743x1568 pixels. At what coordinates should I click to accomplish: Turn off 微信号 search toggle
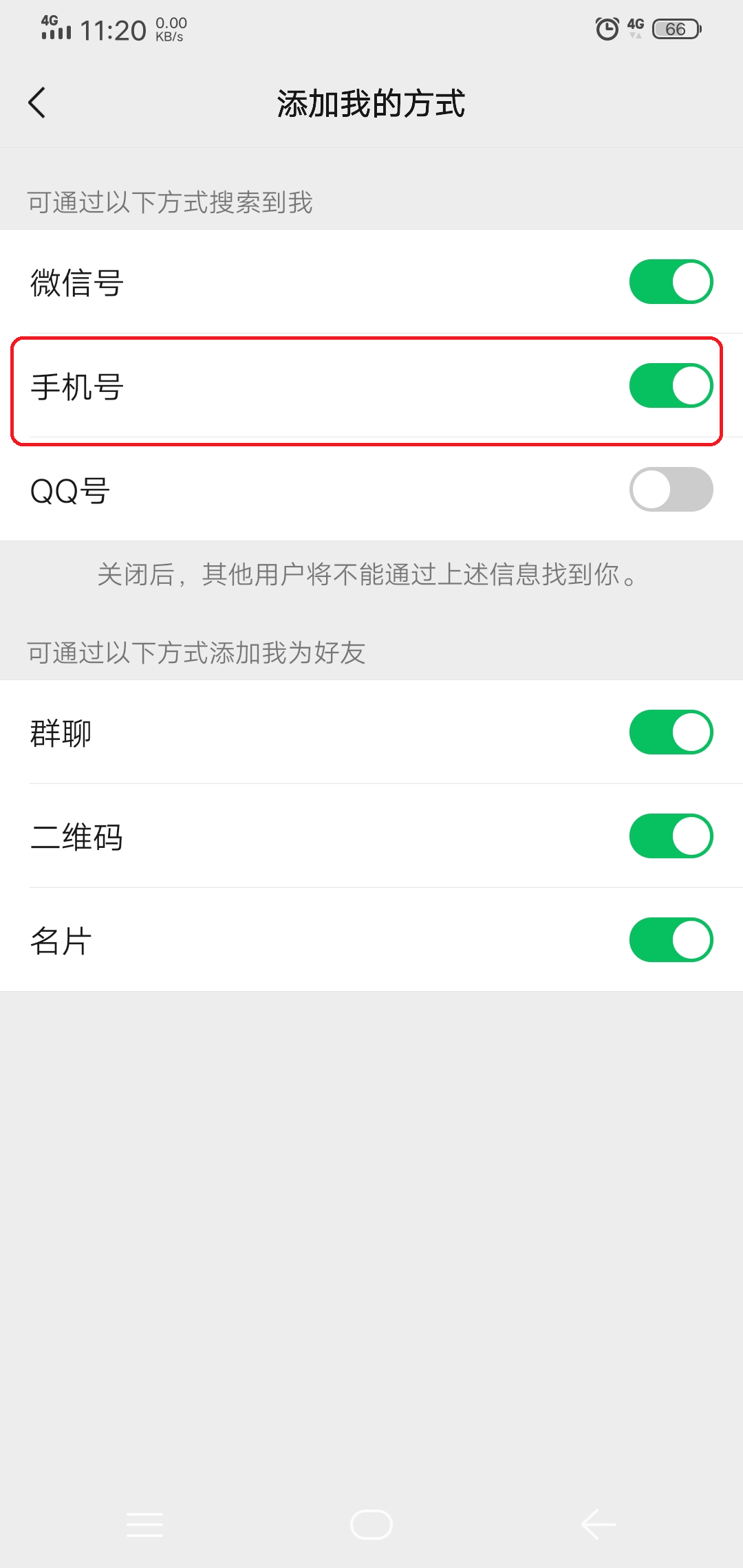pyautogui.click(x=671, y=282)
